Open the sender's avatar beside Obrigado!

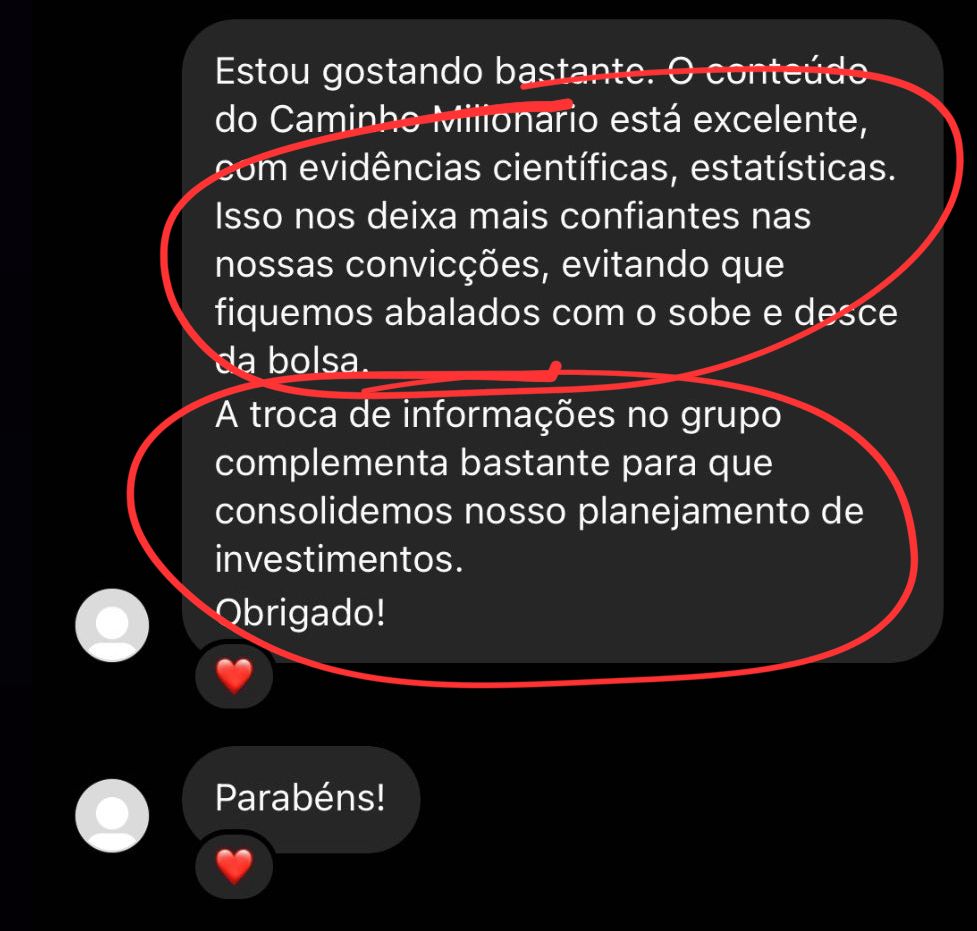[x=113, y=625]
